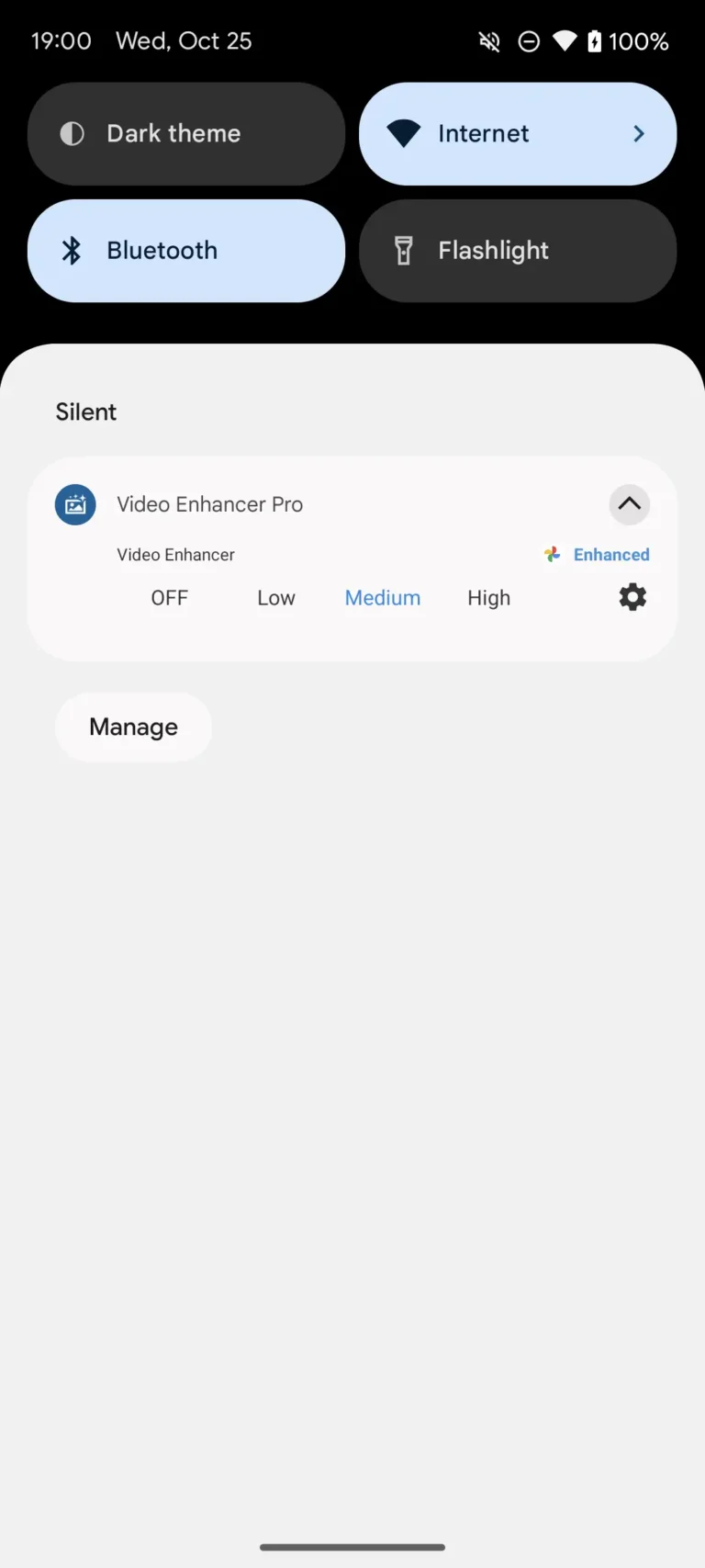Open Video Enhancer settings via gear icon

click(632, 597)
